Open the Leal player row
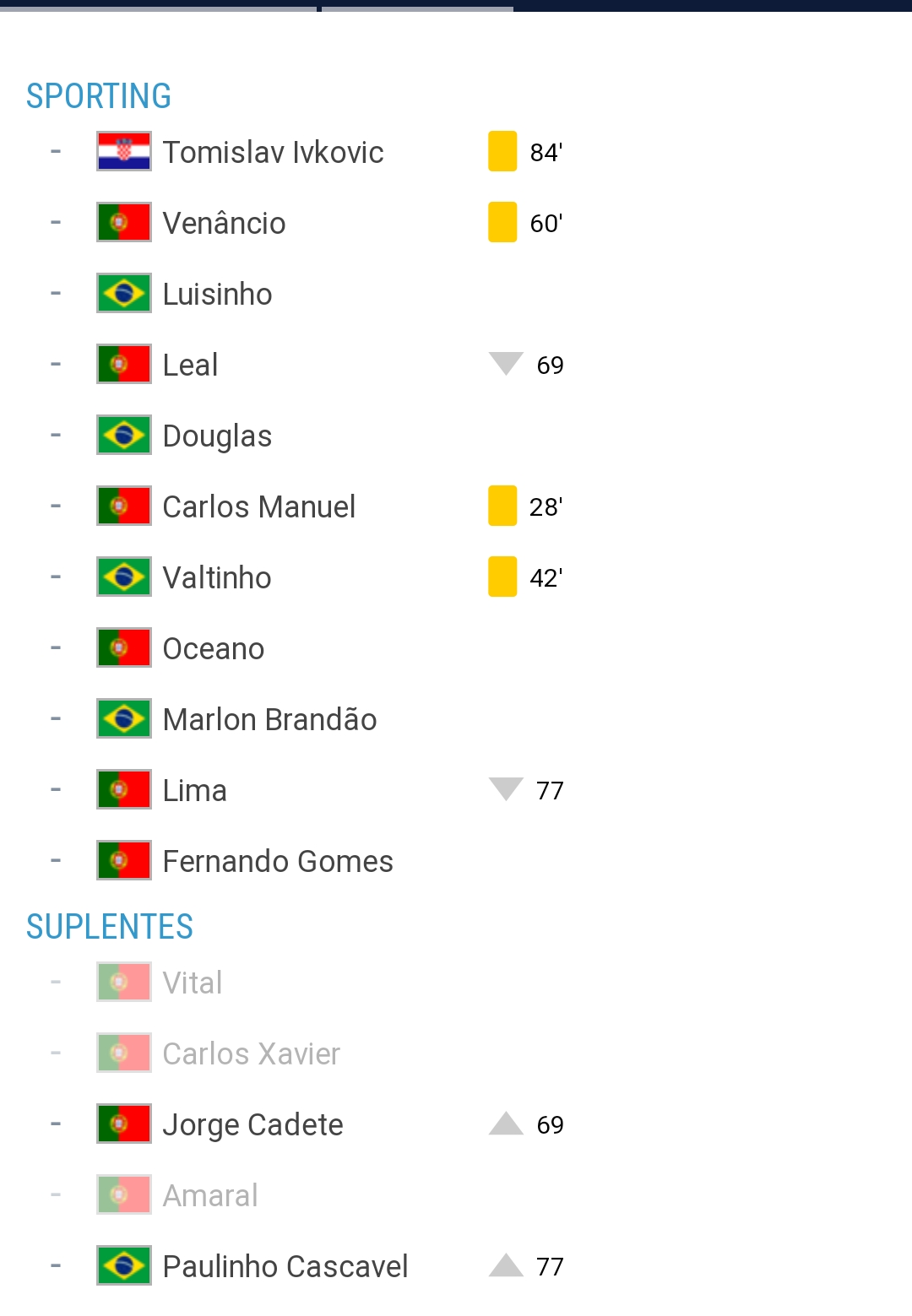This screenshot has width=912, height=1316. [190, 366]
